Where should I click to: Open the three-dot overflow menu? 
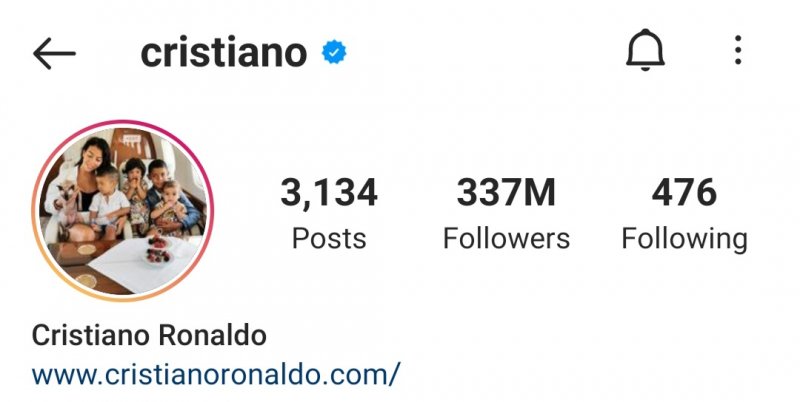point(738,50)
